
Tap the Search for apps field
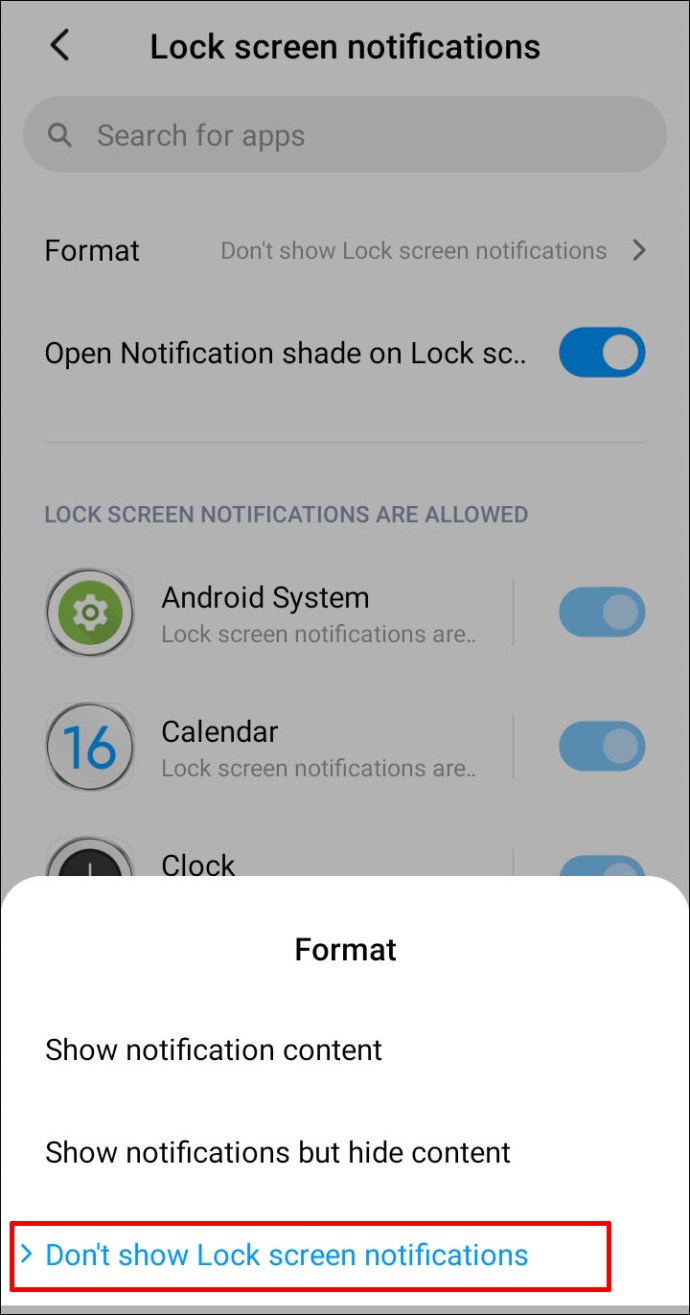(x=345, y=135)
